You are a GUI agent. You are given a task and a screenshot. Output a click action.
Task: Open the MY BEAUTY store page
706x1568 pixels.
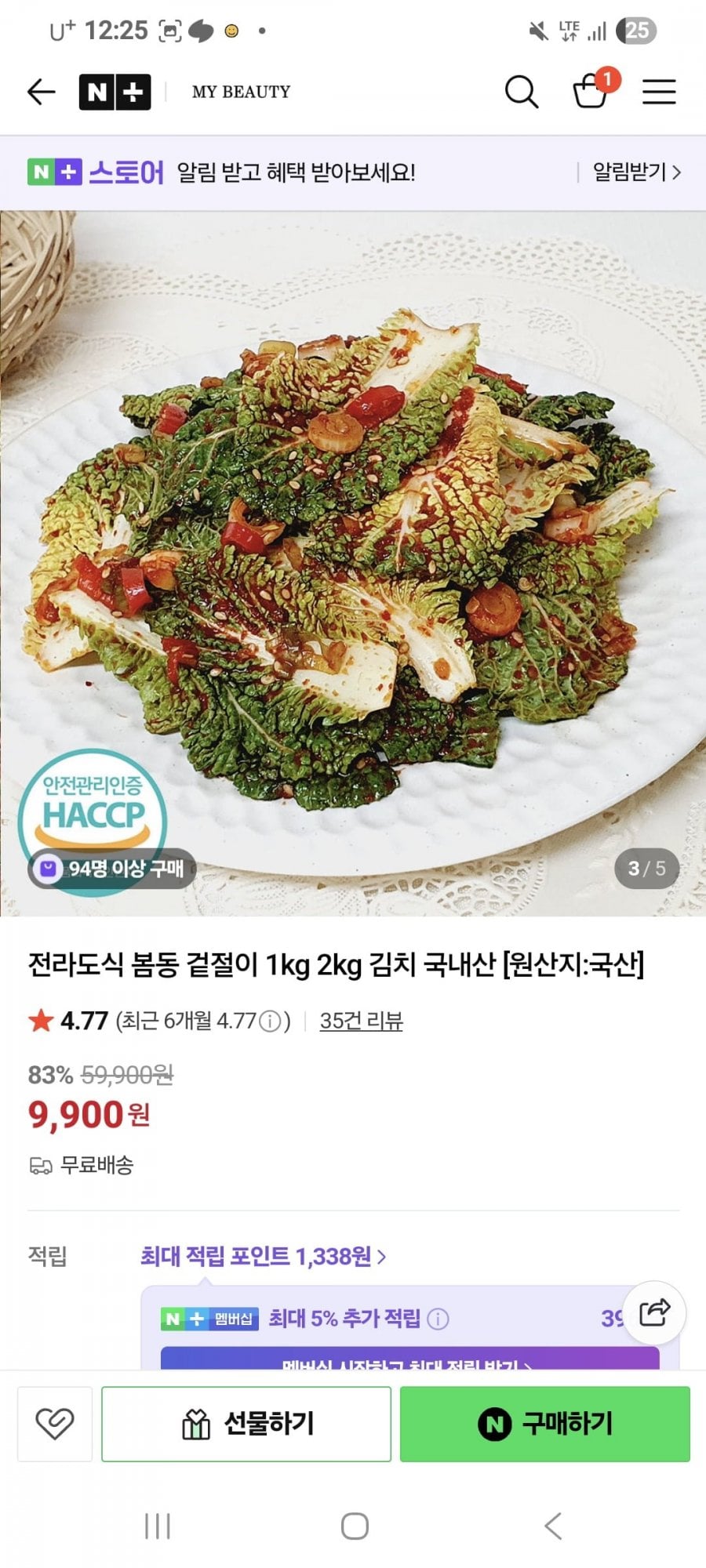[241, 92]
